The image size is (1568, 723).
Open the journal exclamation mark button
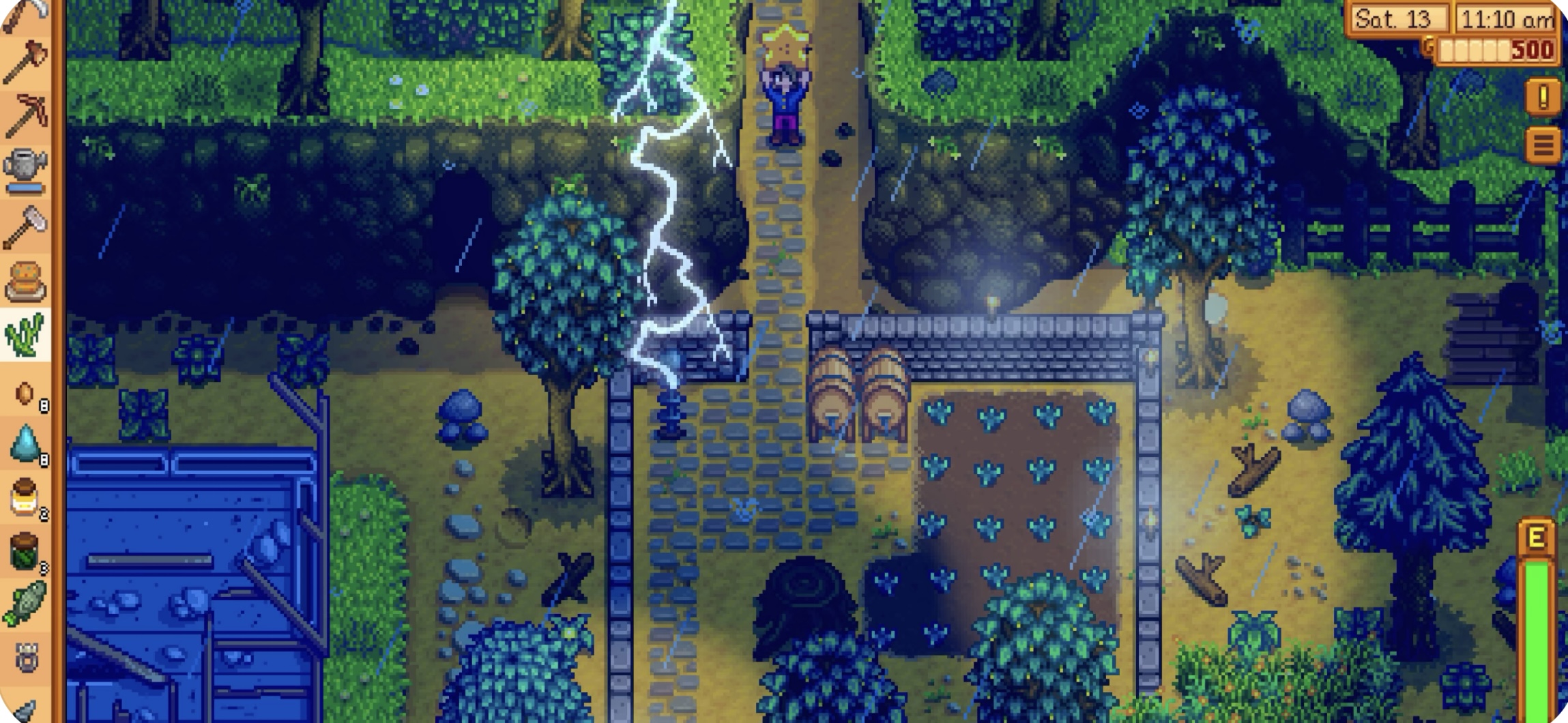(1542, 97)
